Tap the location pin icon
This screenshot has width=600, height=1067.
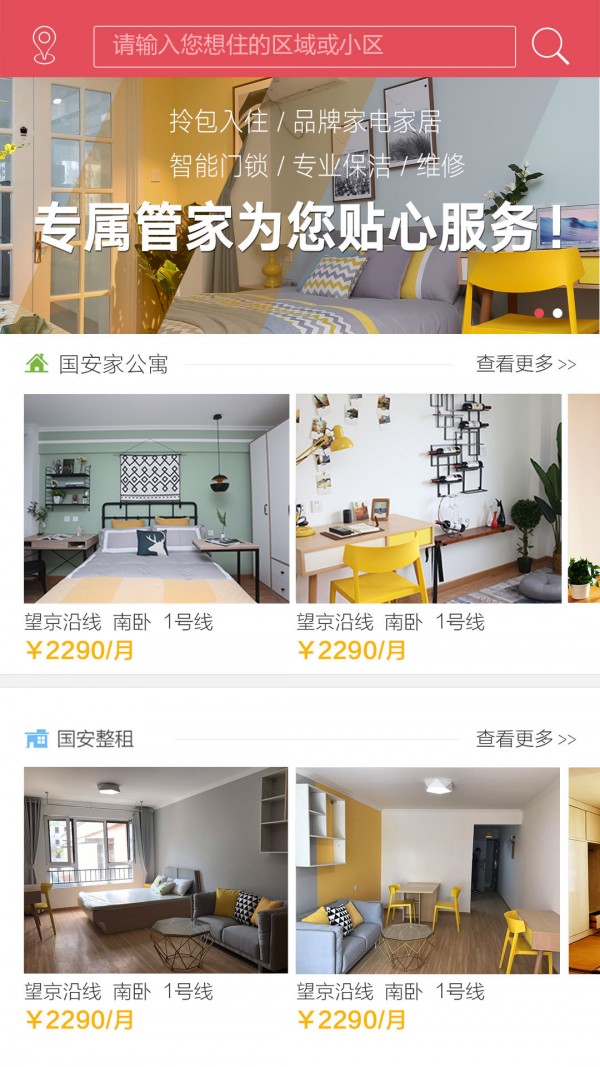[x=44, y=45]
